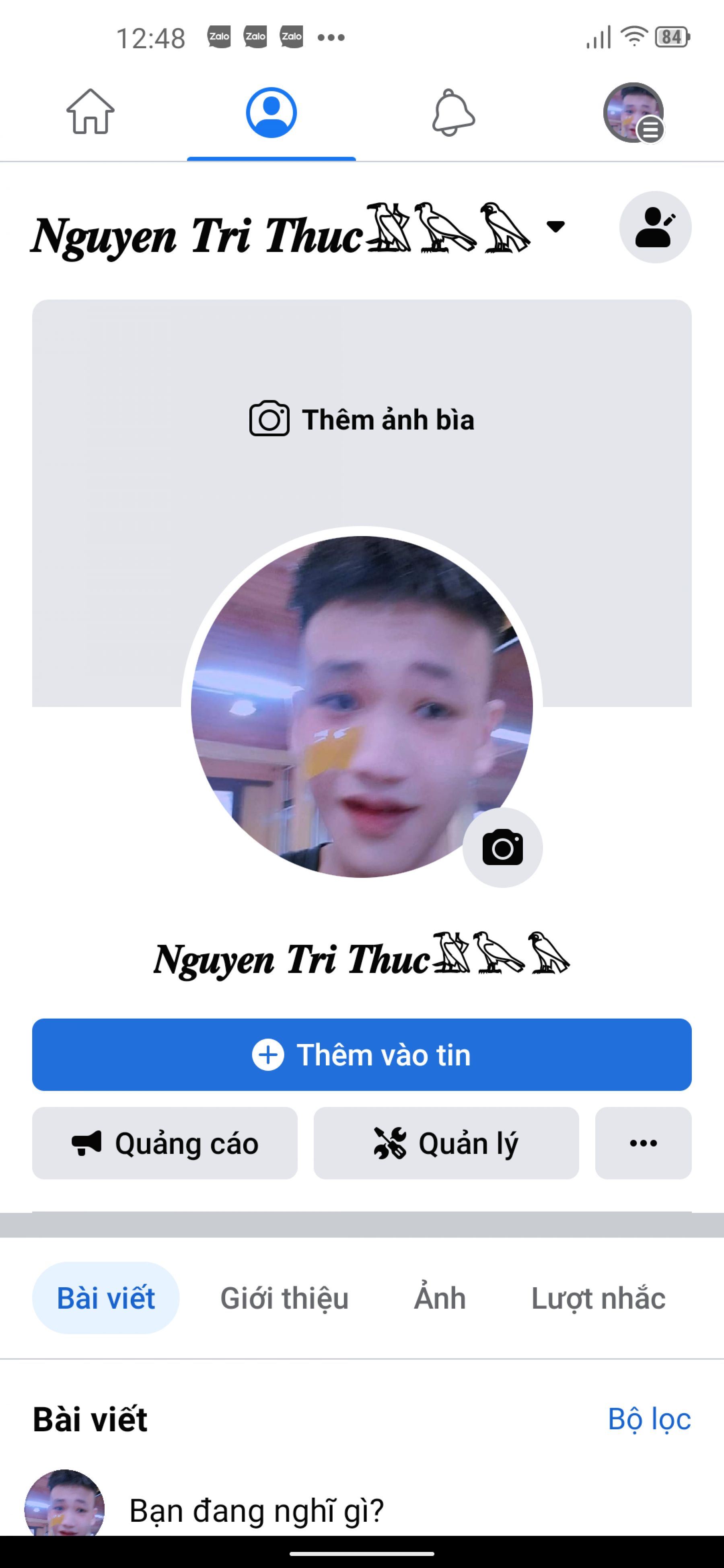Switch to the Ảnh tab

[x=440, y=1298]
